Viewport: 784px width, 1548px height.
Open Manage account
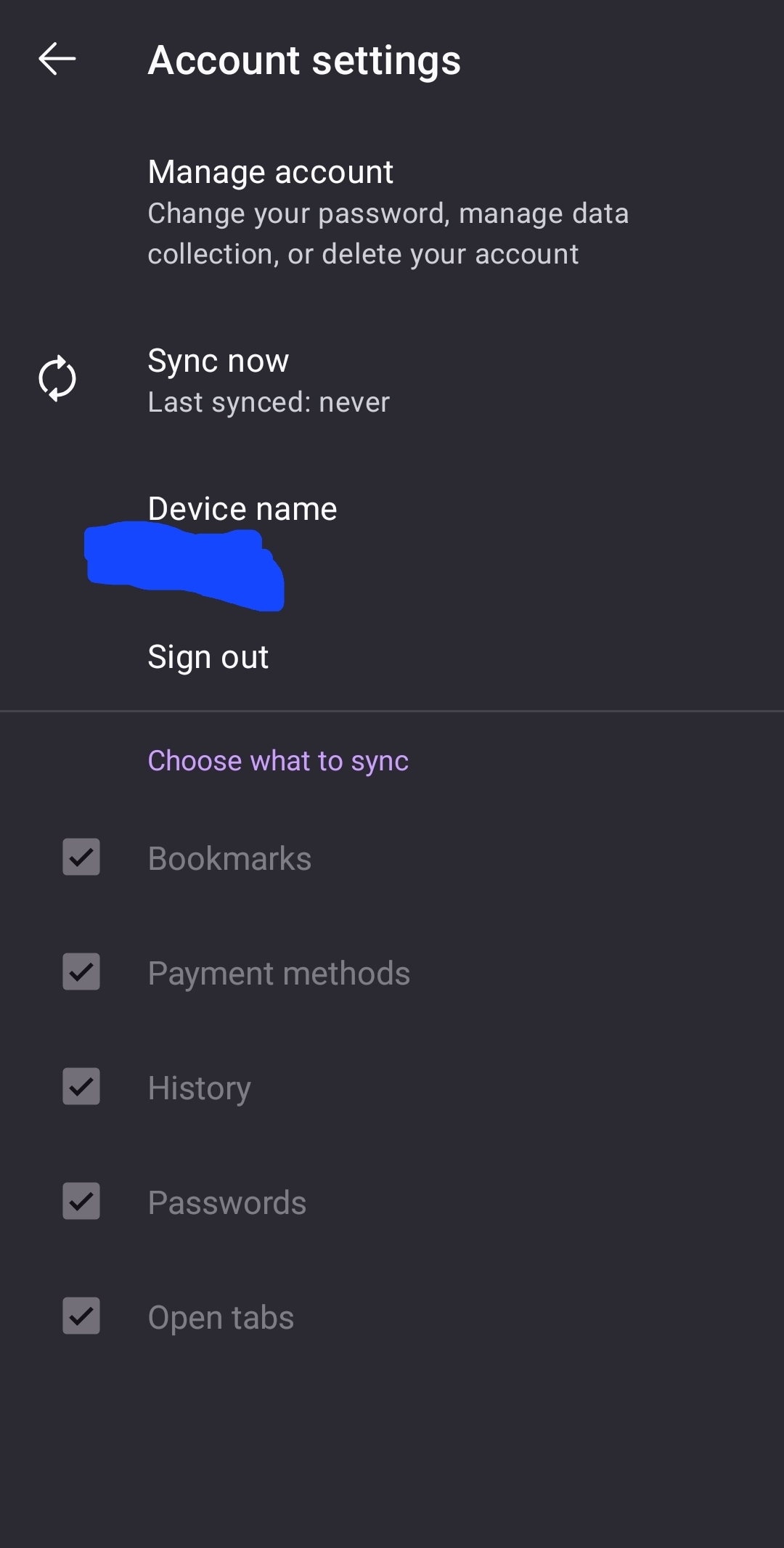270,173
